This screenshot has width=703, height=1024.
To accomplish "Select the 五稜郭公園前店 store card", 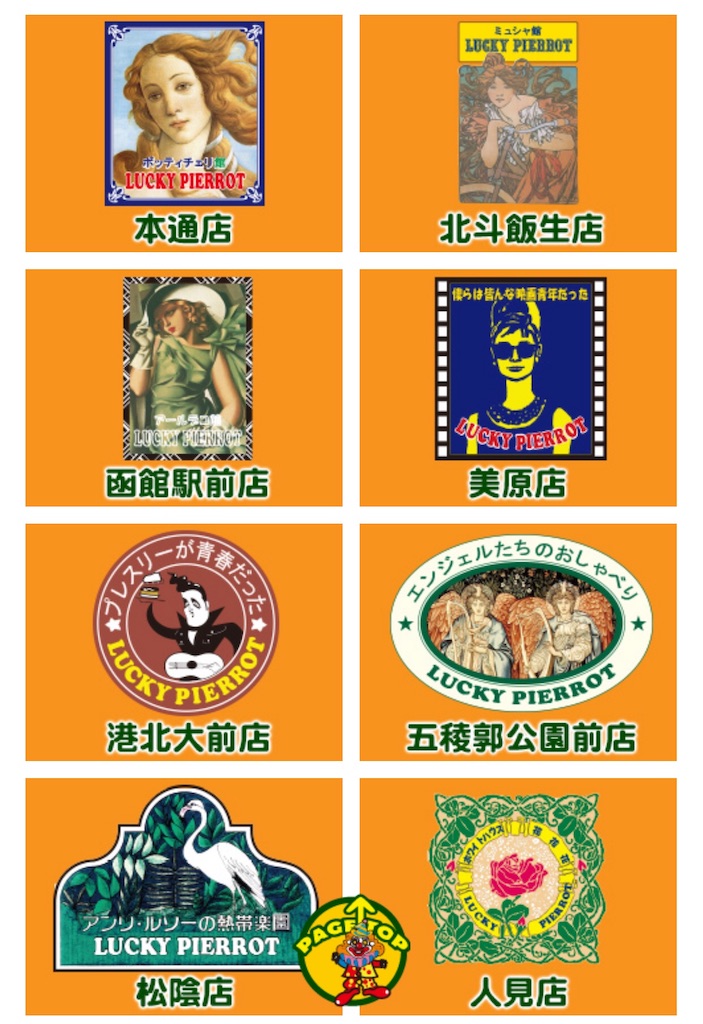I will tap(518, 641).
